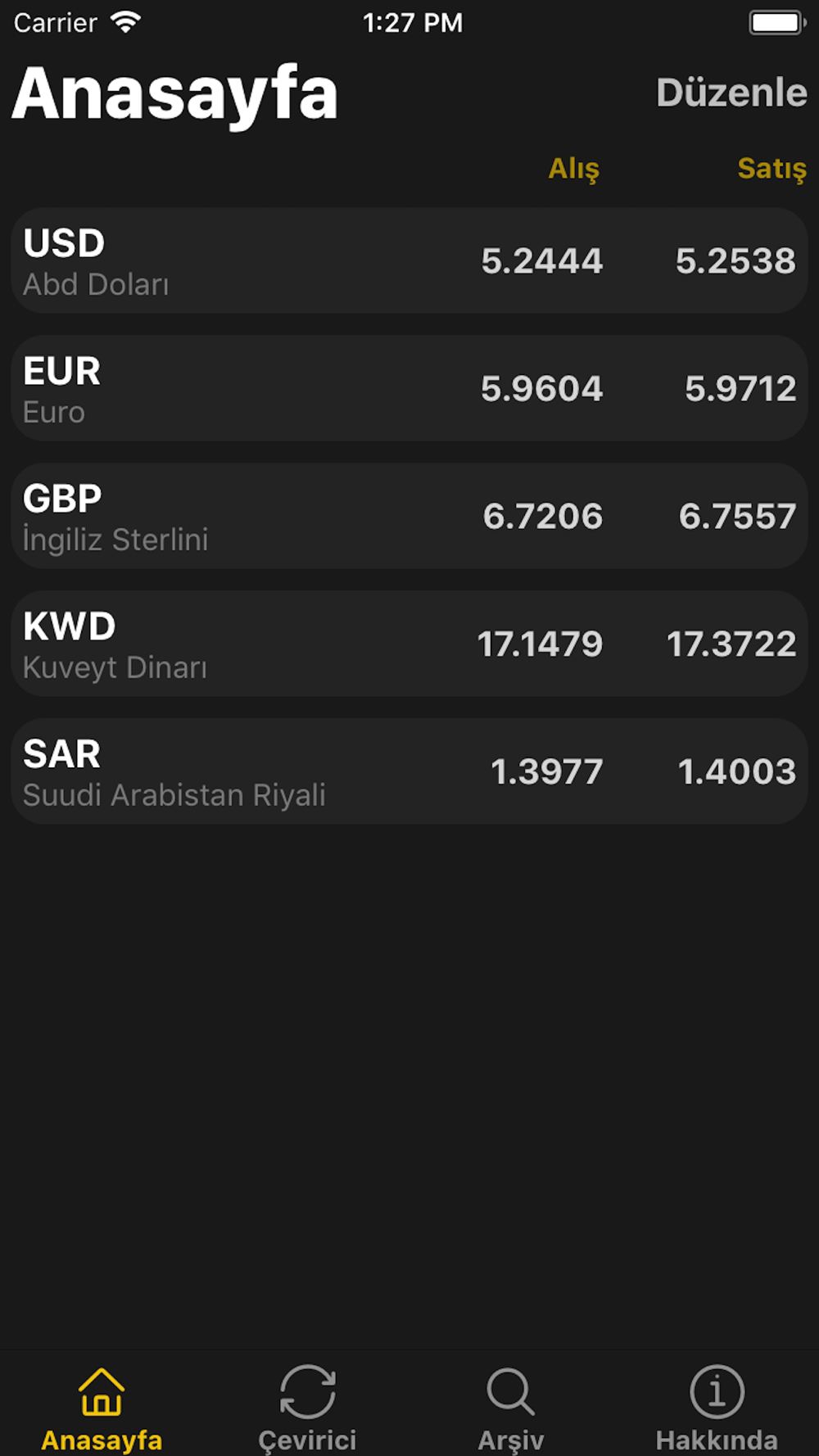View the KWD Kuveyt Dinarı row
Viewport: 819px width, 1456px height.
pos(409,644)
